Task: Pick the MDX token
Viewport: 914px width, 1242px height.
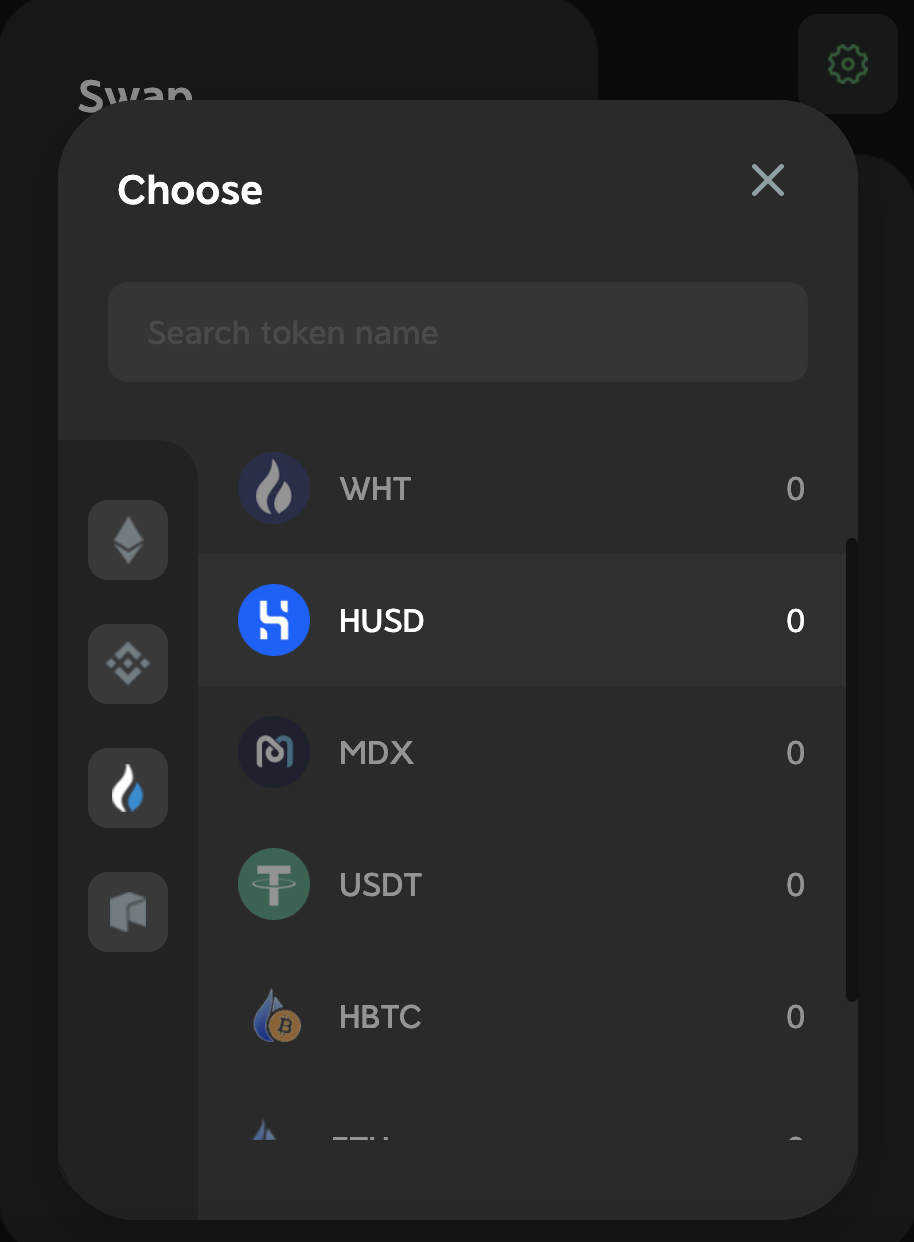Action: coord(520,753)
